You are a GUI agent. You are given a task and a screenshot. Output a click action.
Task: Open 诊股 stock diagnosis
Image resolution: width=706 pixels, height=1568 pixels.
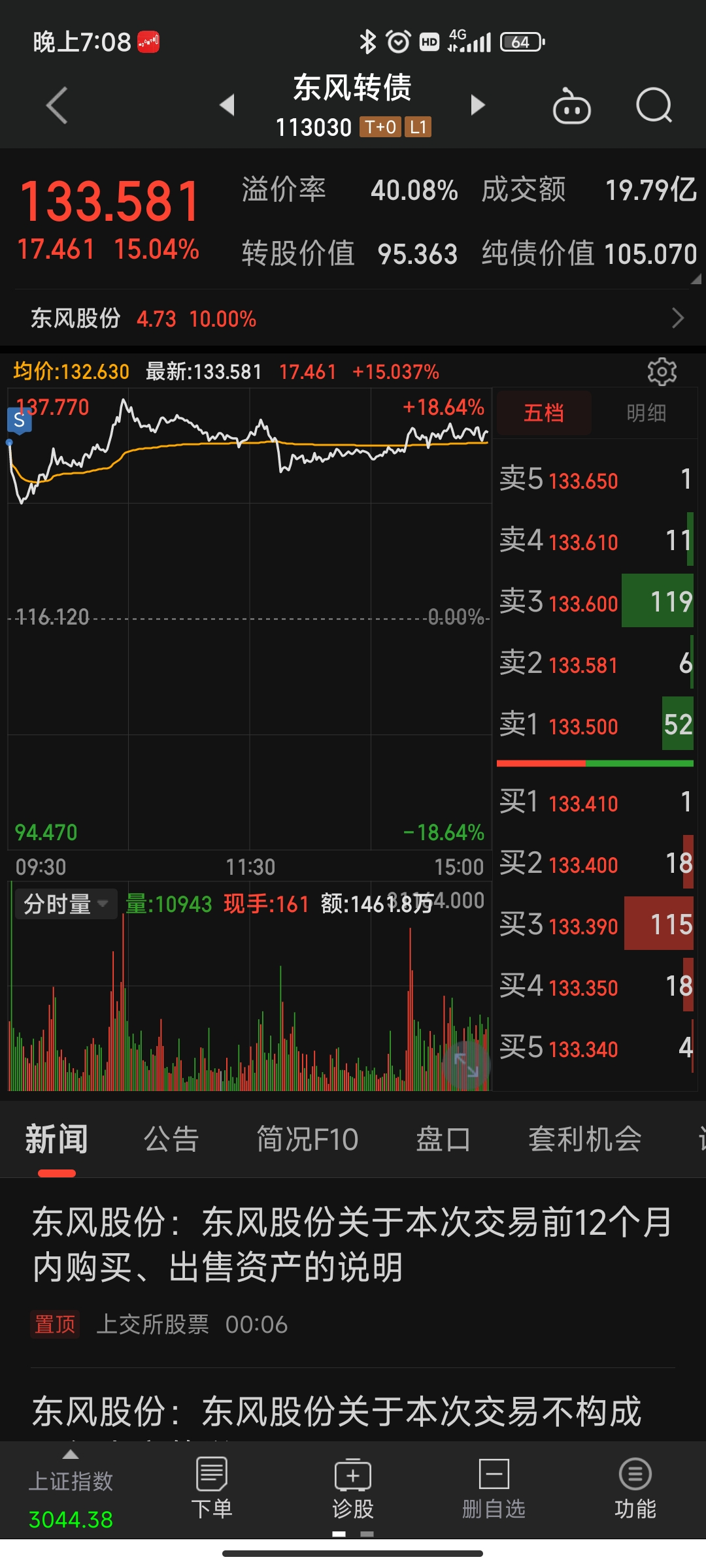tap(353, 1489)
